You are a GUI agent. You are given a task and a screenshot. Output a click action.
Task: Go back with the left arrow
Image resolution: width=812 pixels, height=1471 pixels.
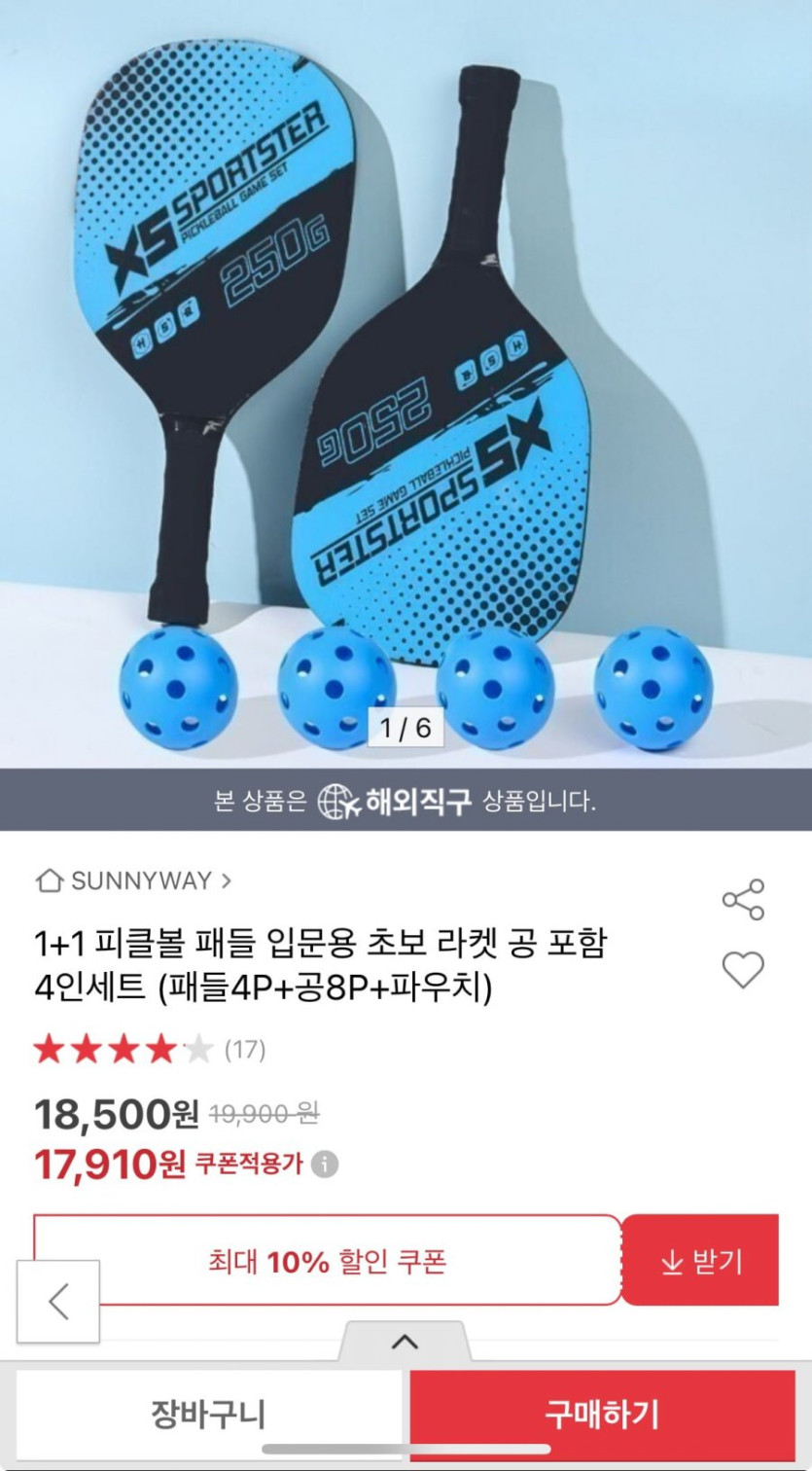pos(58,1302)
